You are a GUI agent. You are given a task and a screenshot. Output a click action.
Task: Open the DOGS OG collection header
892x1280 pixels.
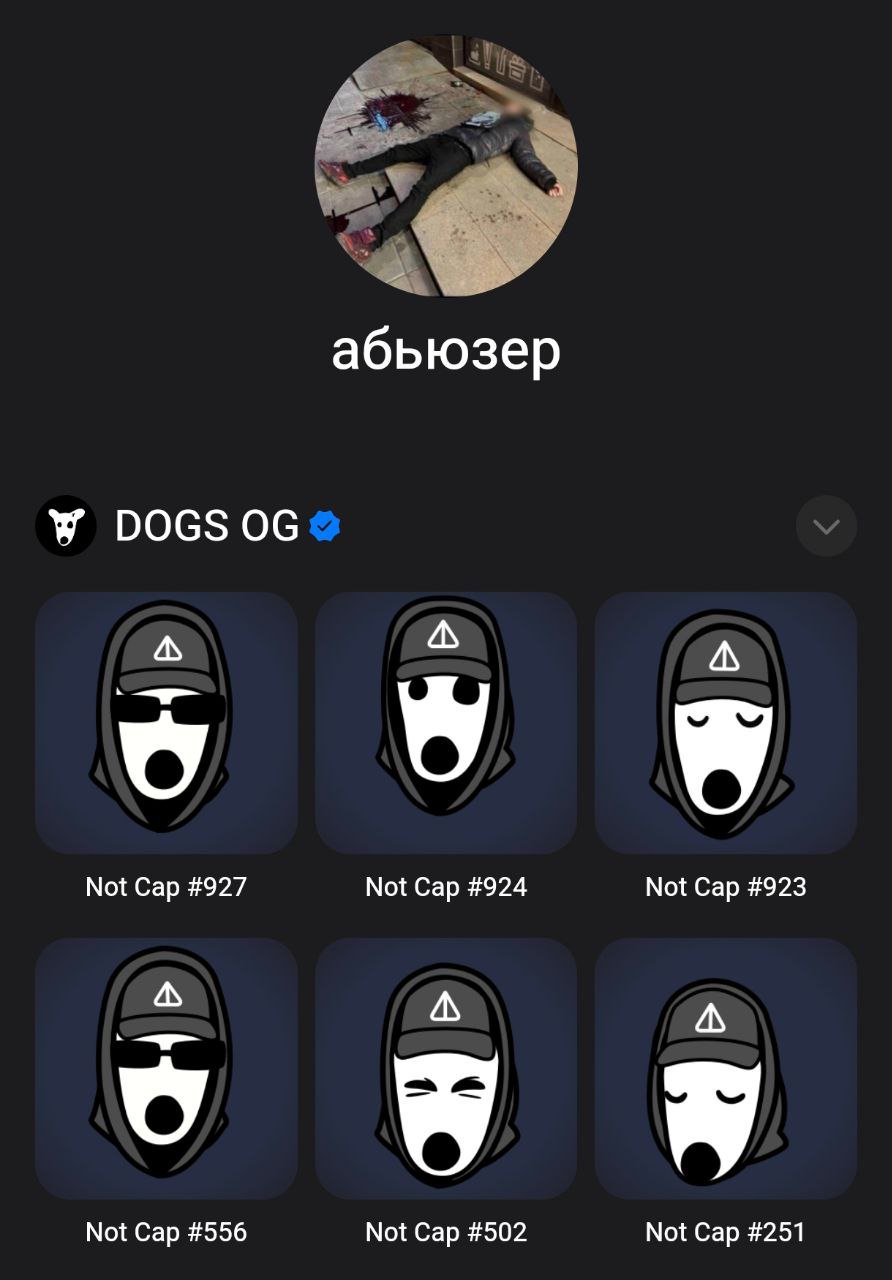pyautogui.click(x=207, y=526)
